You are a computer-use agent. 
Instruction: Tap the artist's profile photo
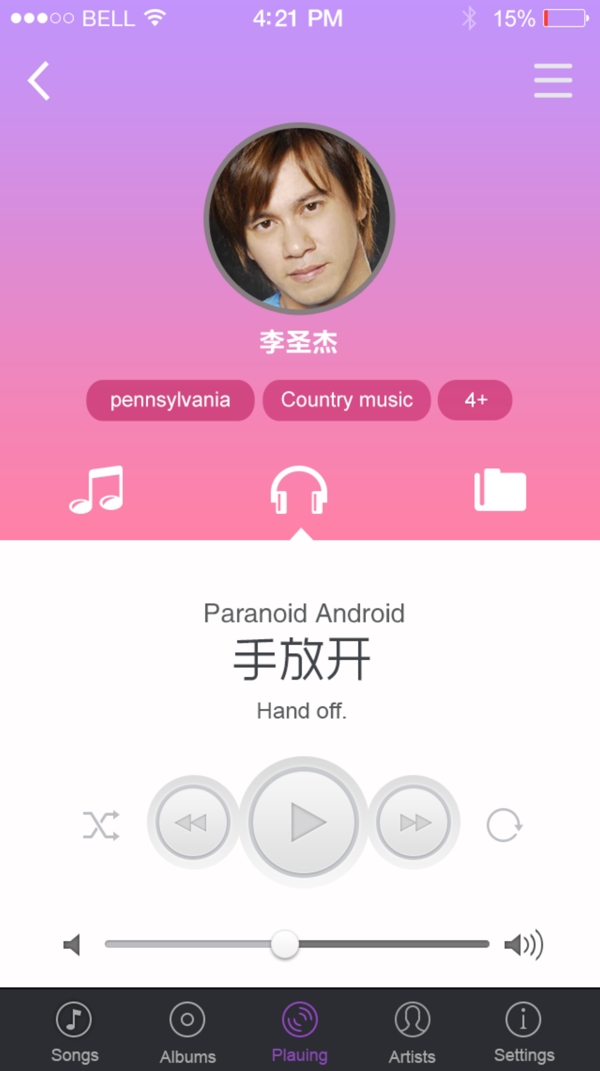(x=299, y=219)
